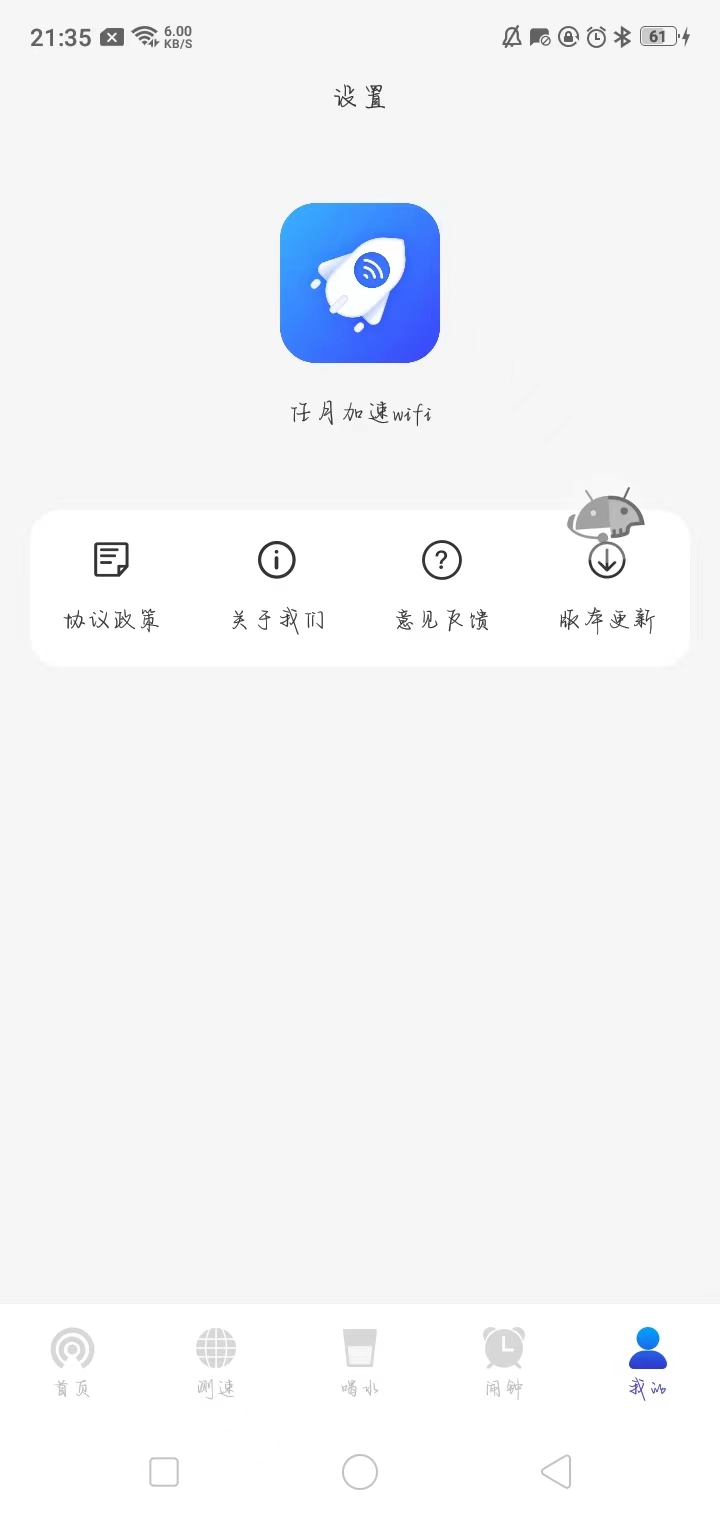Viewport: 720px width, 1520px height.
Task: Open the 闹钟 alarm clock icon
Action: (x=503, y=1348)
